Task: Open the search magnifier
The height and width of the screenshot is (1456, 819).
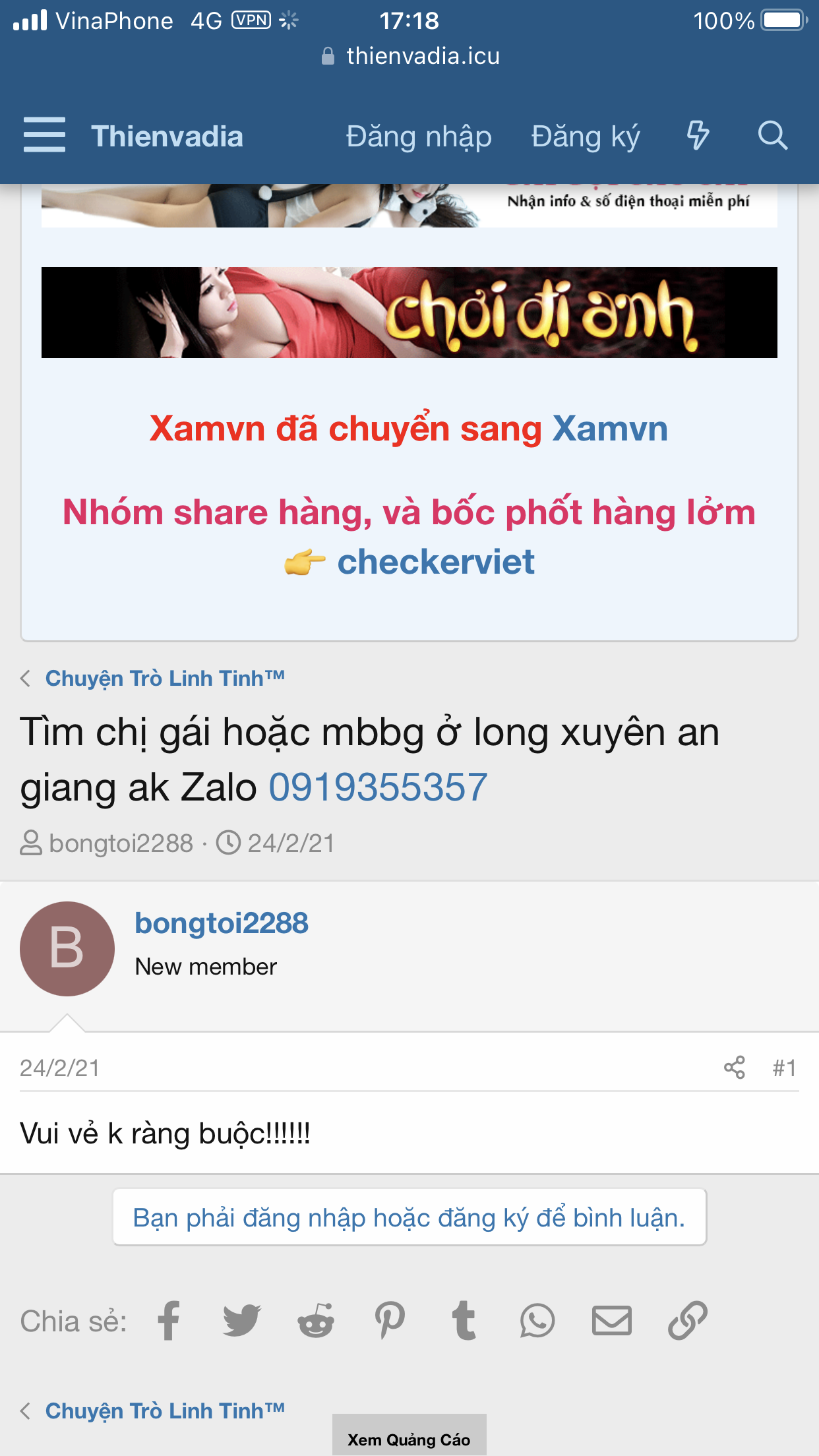Action: tap(772, 135)
